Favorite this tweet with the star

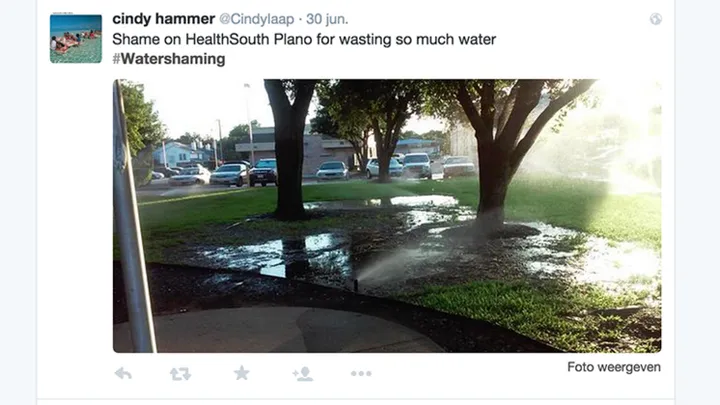242,373
